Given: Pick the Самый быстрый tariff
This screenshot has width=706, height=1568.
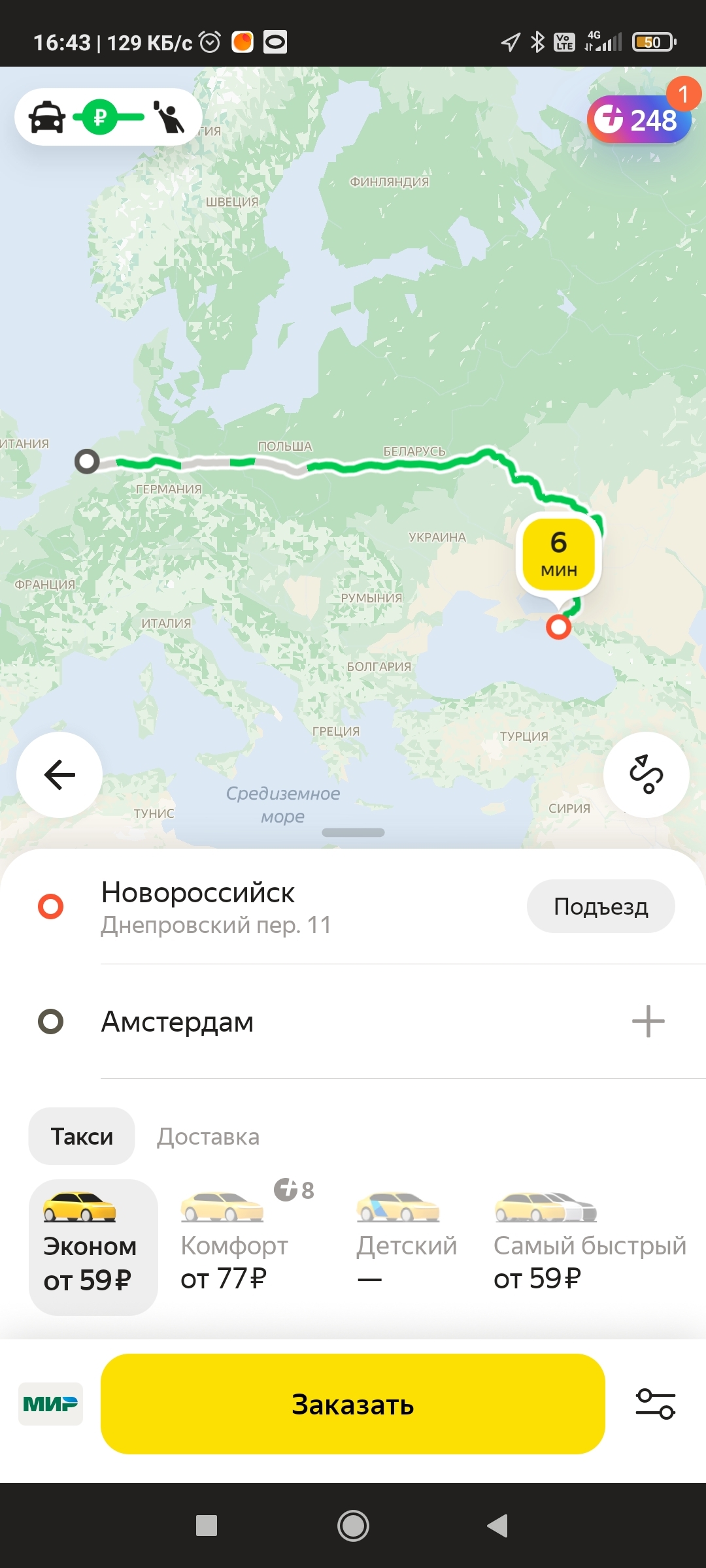Looking at the screenshot, I should (x=588, y=1247).
